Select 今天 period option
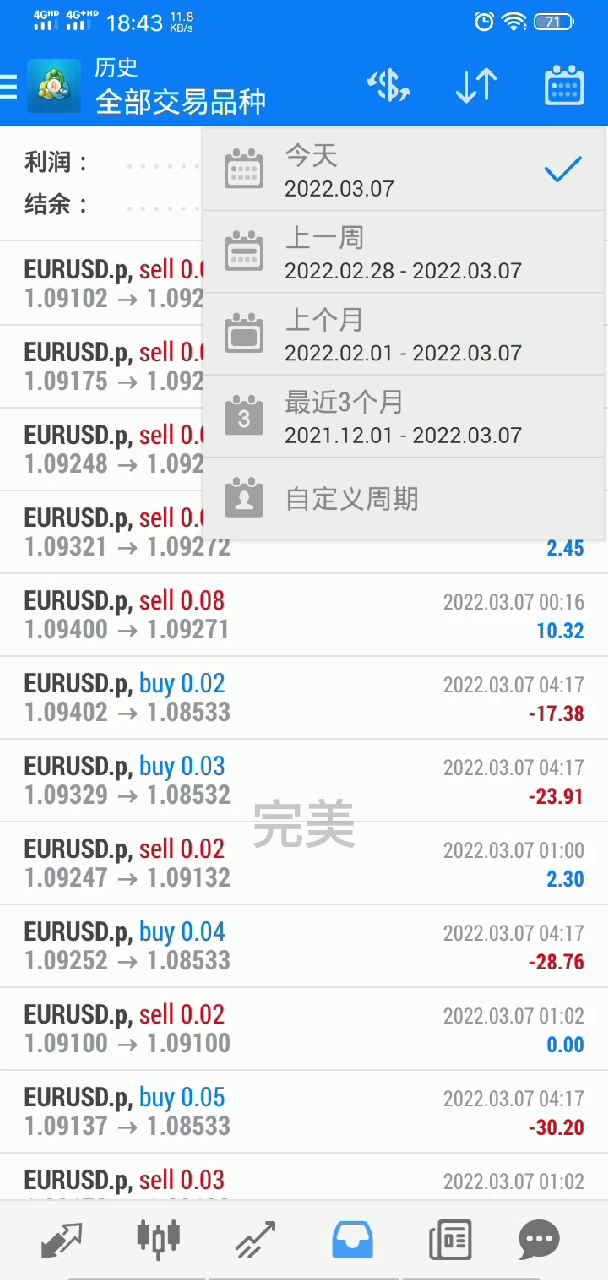This screenshot has width=608, height=1280. click(x=404, y=170)
